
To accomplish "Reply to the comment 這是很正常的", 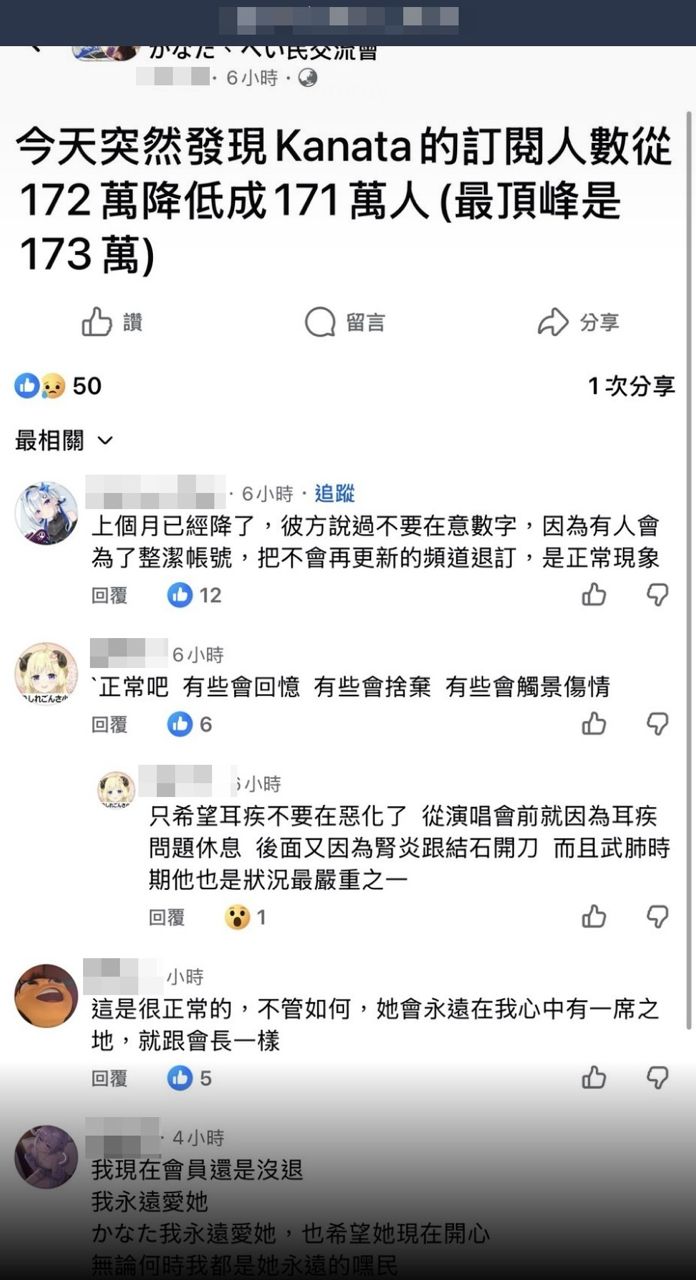I will point(109,1078).
